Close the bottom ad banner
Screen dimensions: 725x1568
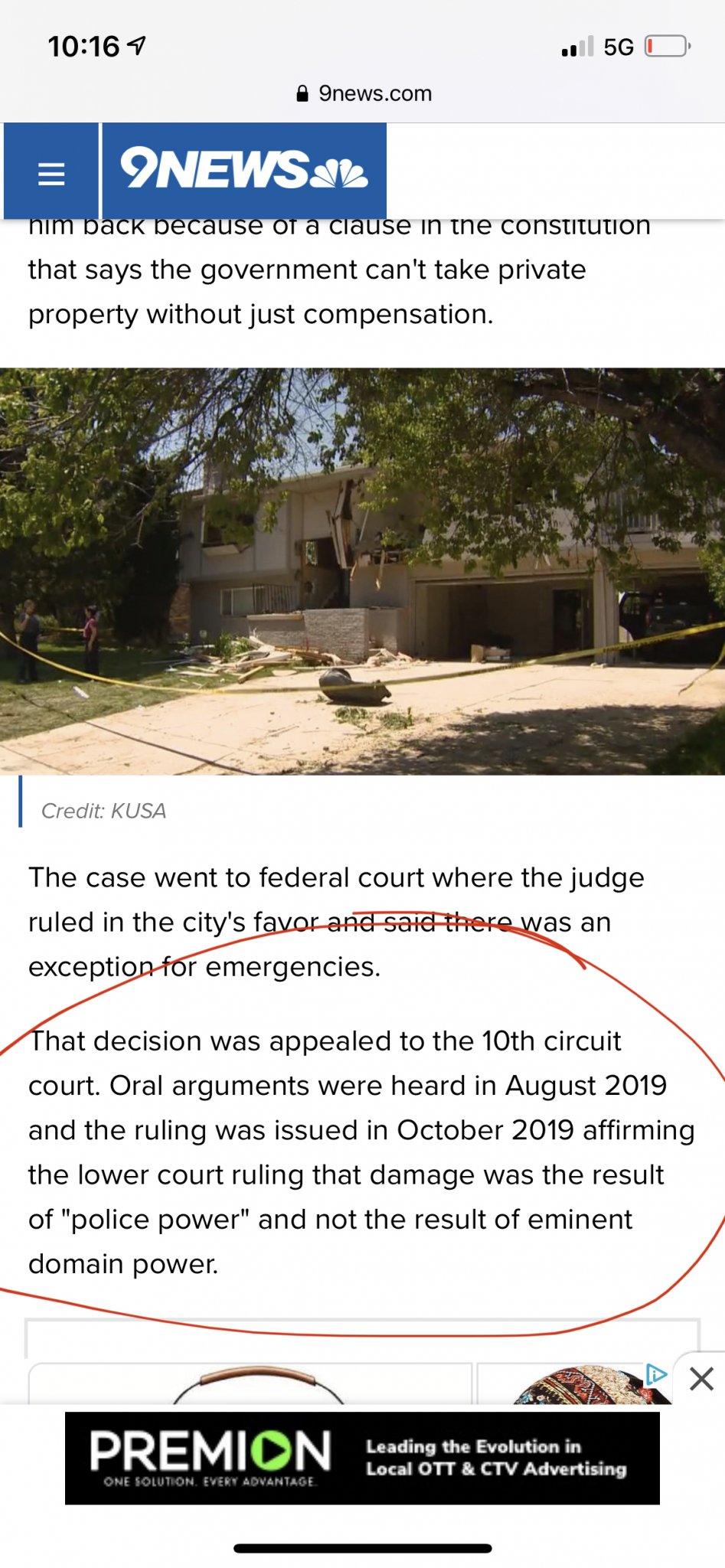(701, 1379)
